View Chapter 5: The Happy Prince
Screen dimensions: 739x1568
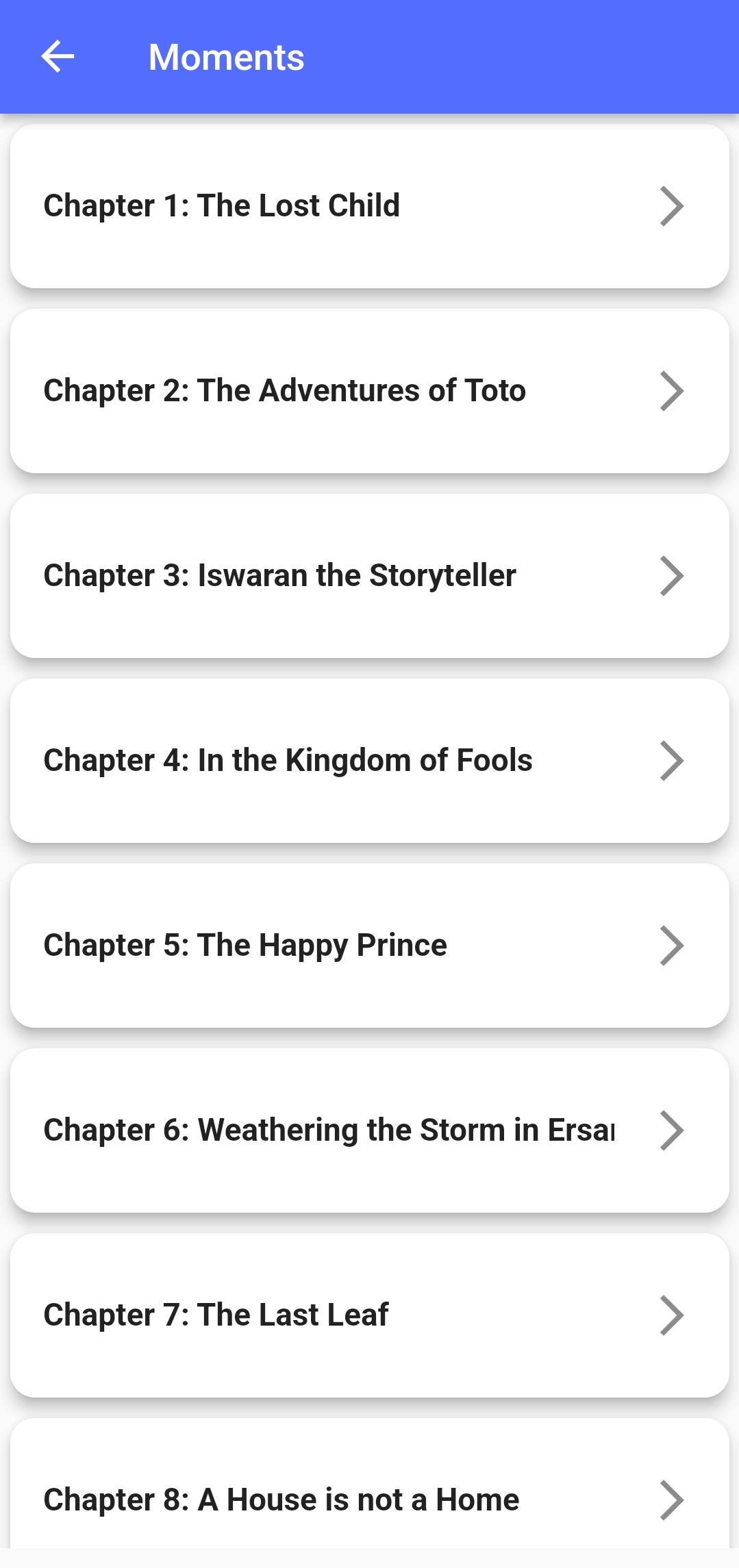[370, 946]
